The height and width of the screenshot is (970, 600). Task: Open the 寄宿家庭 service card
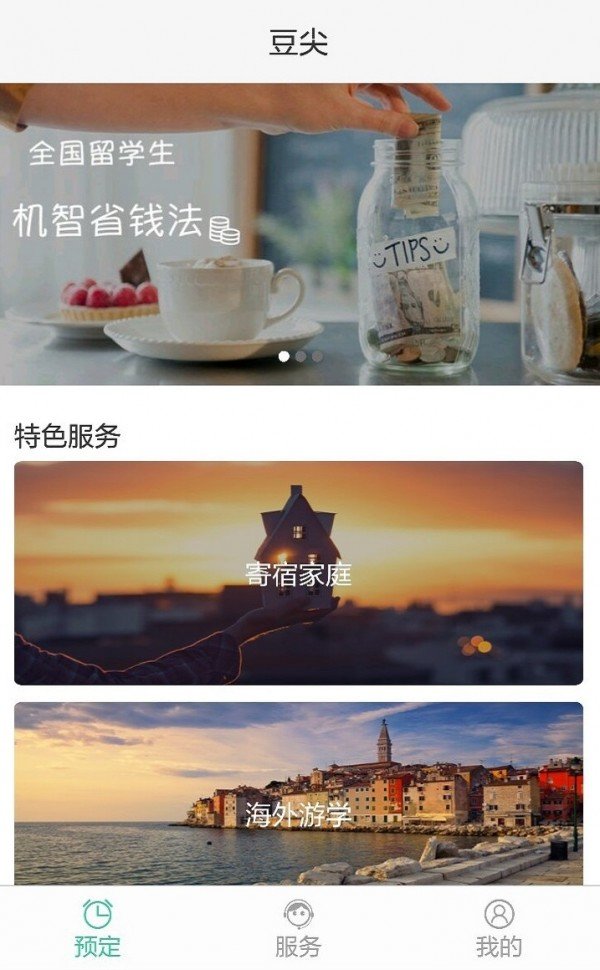click(298, 572)
